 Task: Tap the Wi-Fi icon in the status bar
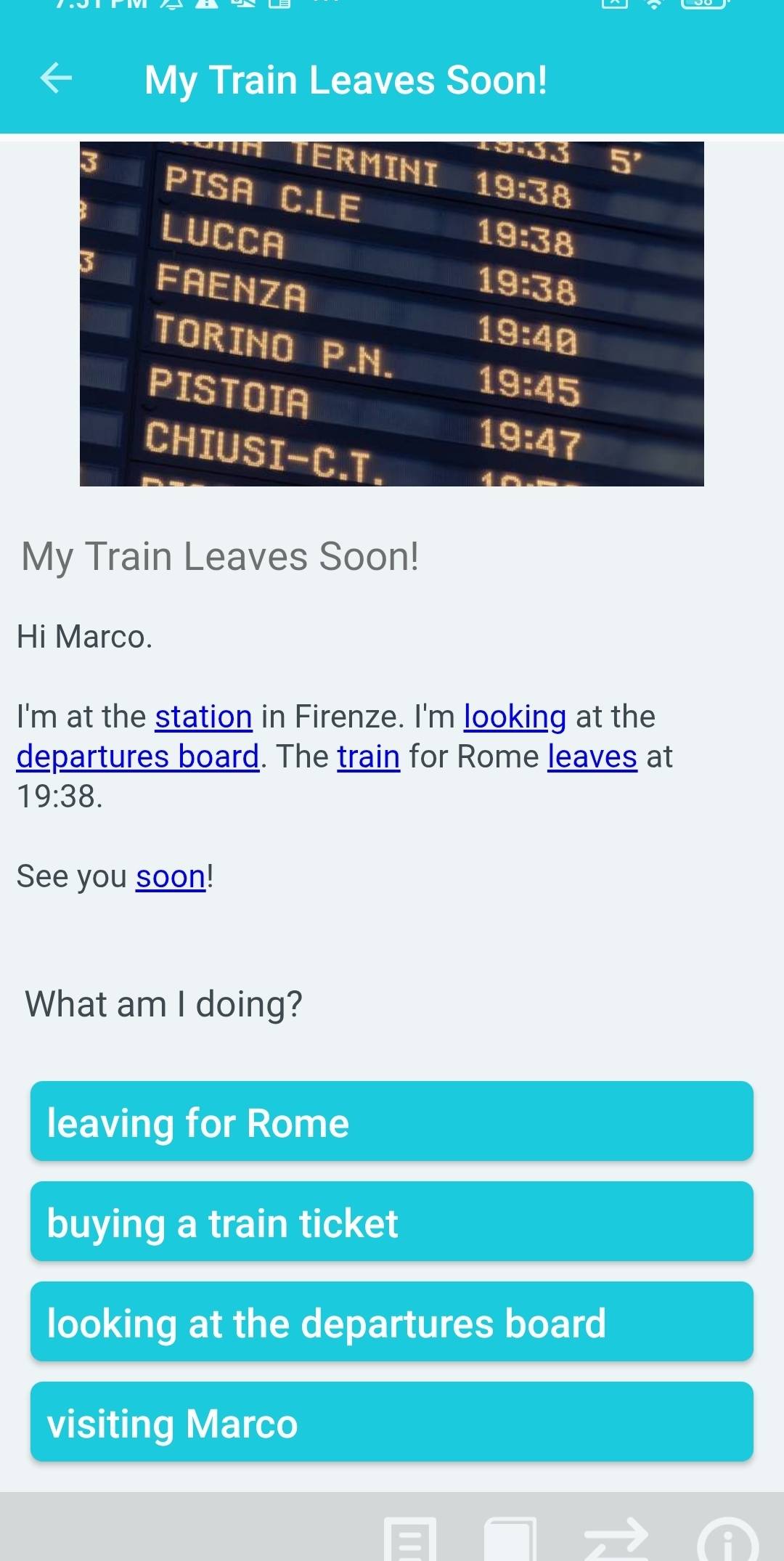(656, 7)
